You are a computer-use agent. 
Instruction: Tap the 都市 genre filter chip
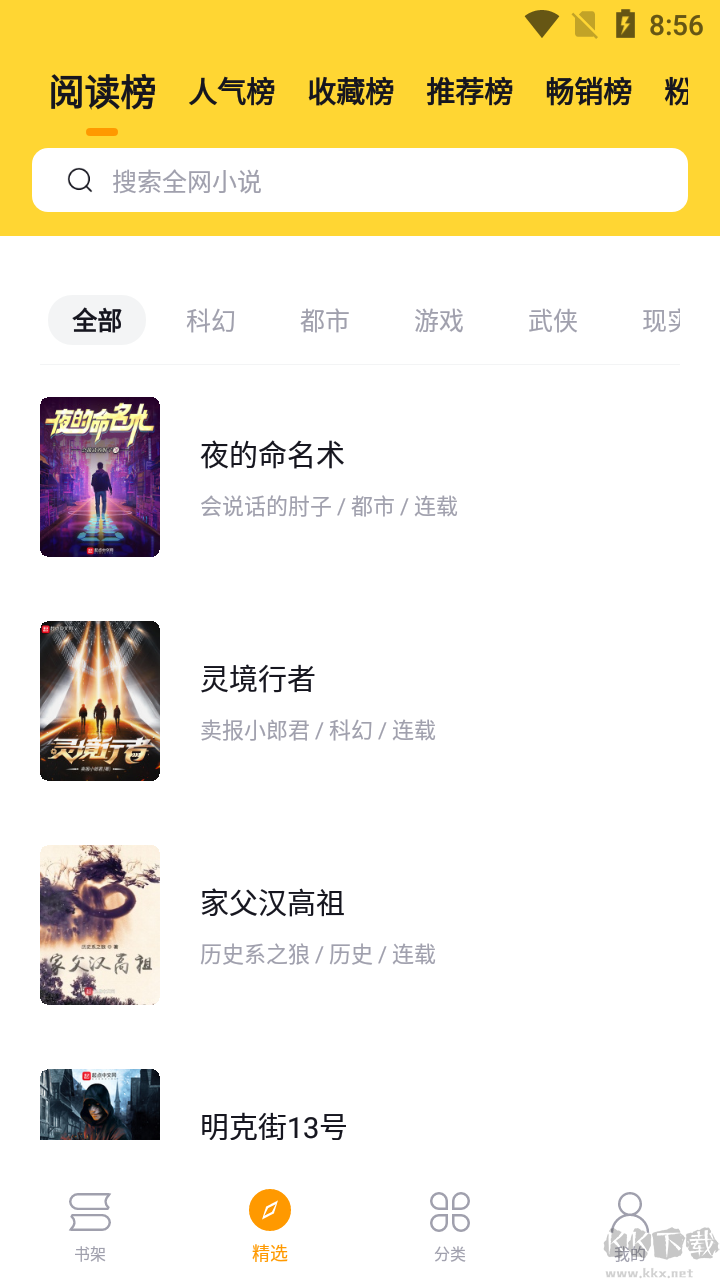323,320
